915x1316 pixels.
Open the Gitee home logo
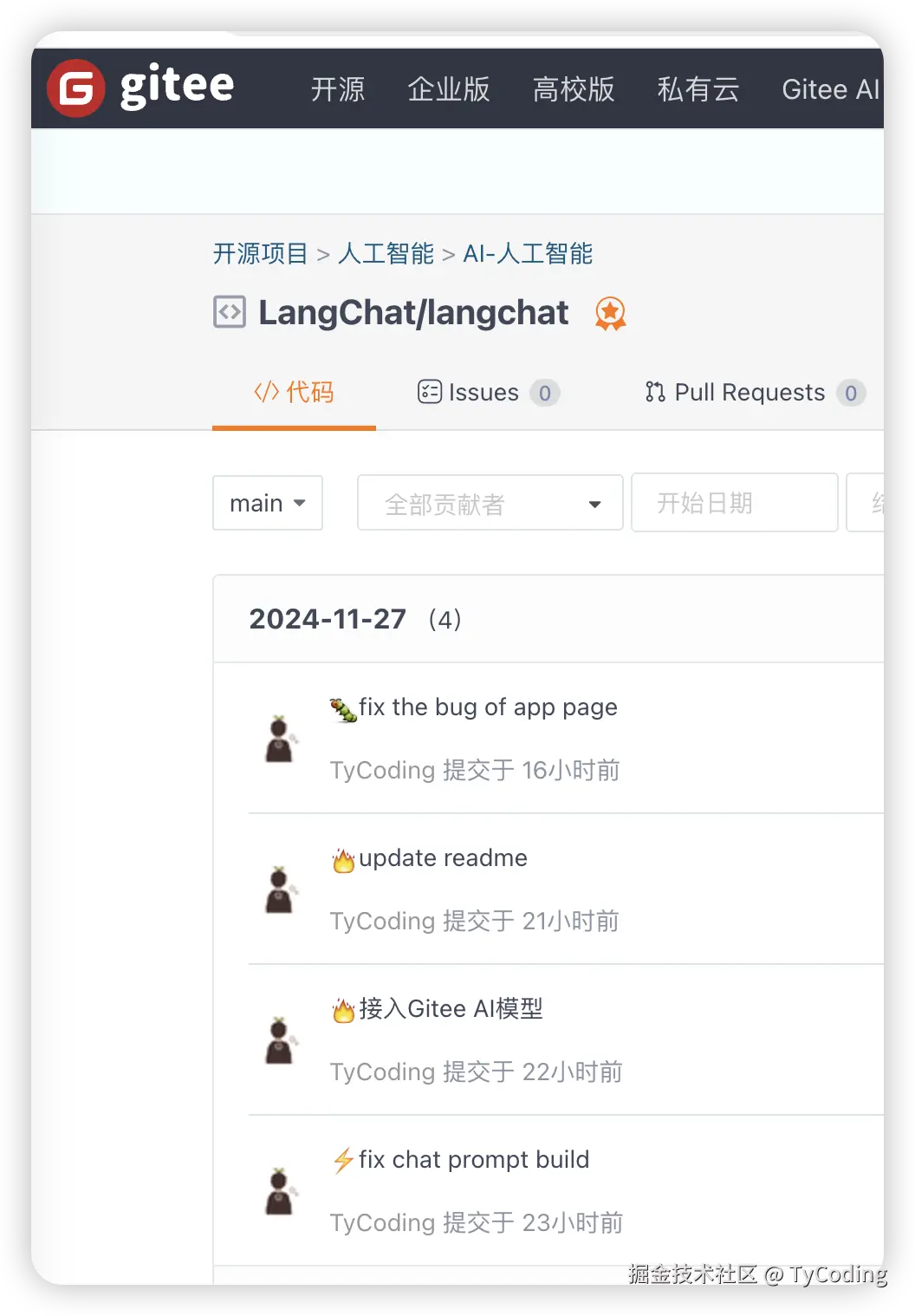pyautogui.click(x=141, y=88)
